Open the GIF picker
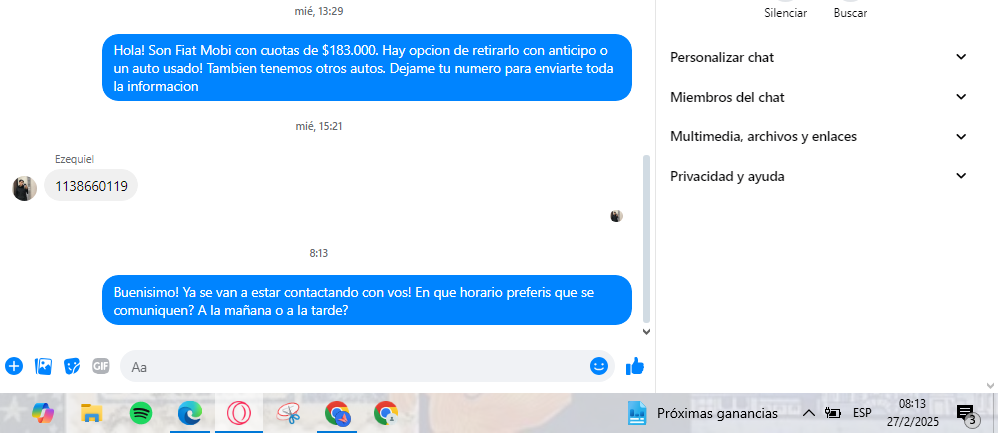Image resolution: width=998 pixels, height=433 pixels. pos(100,366)
